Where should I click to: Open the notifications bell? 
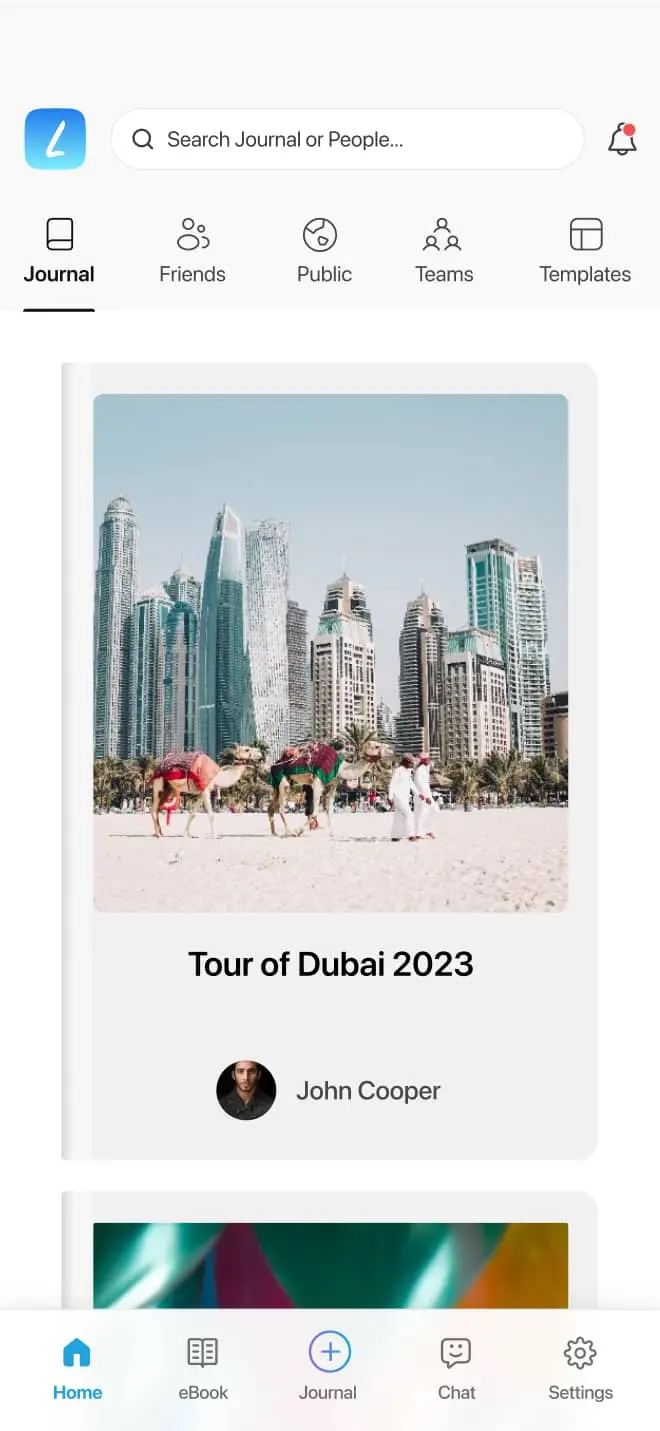[622, 140]
